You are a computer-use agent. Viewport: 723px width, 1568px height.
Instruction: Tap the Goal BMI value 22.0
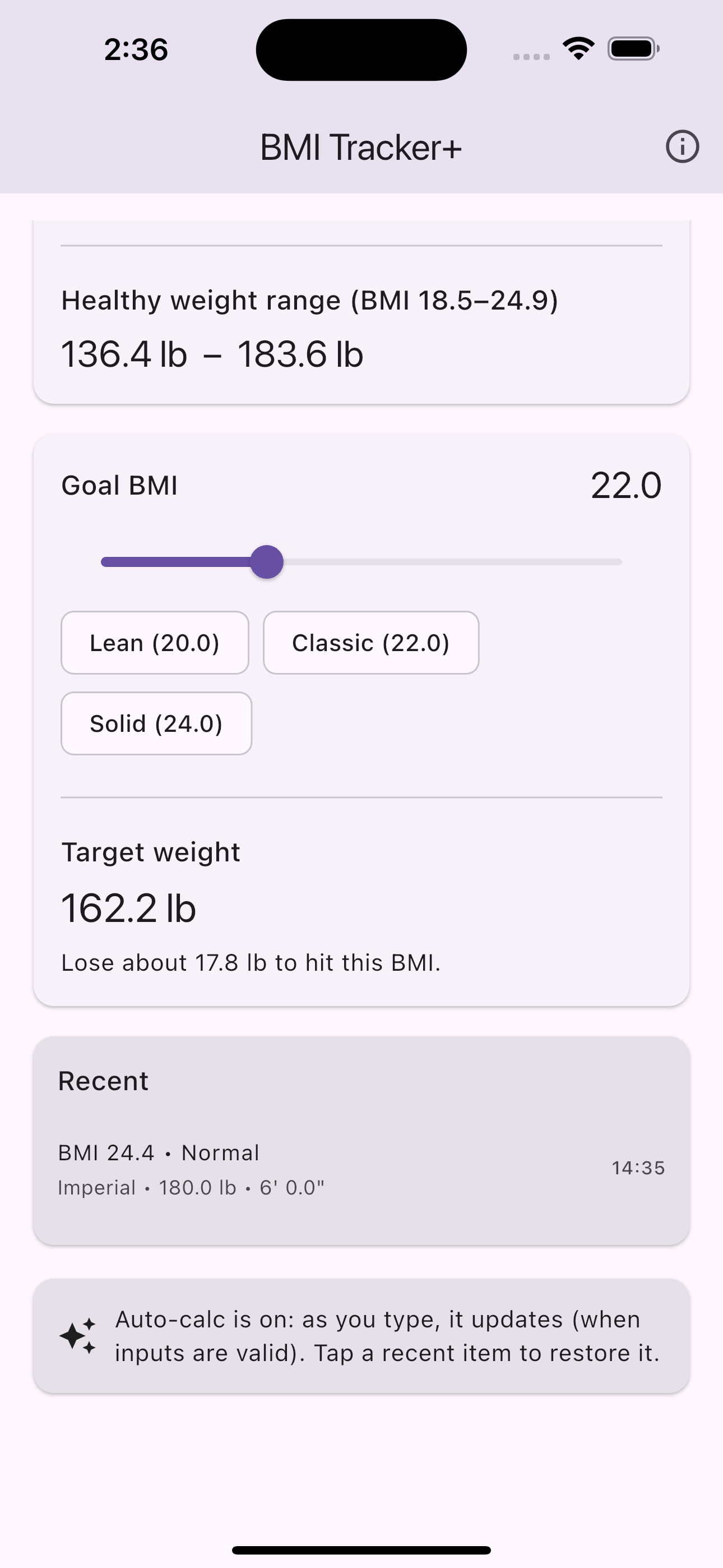click(627, 485)
